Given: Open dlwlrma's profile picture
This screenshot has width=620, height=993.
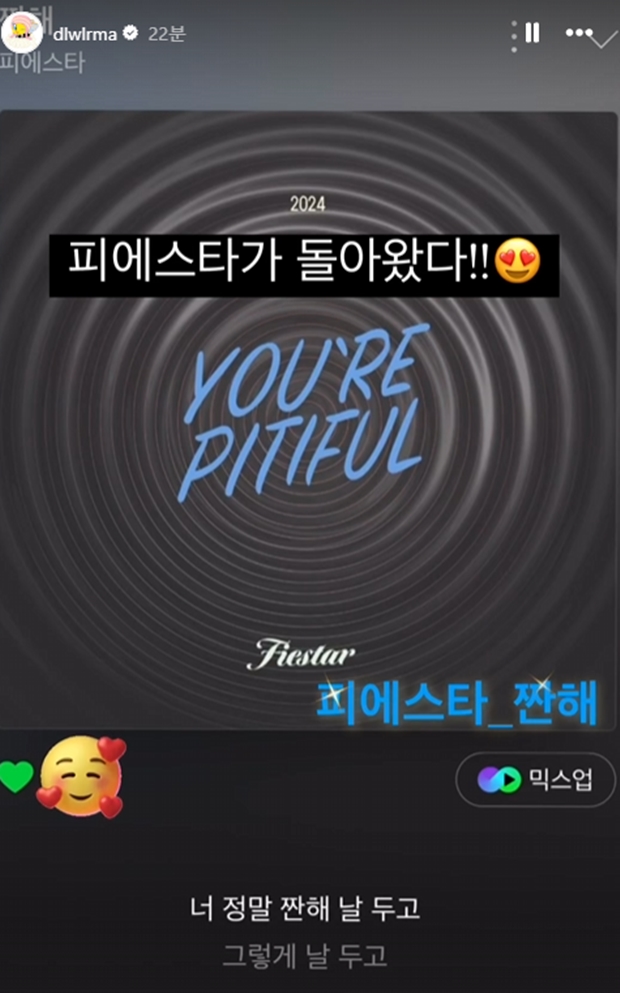Looking at the screenshot, I should pos(23,33).
